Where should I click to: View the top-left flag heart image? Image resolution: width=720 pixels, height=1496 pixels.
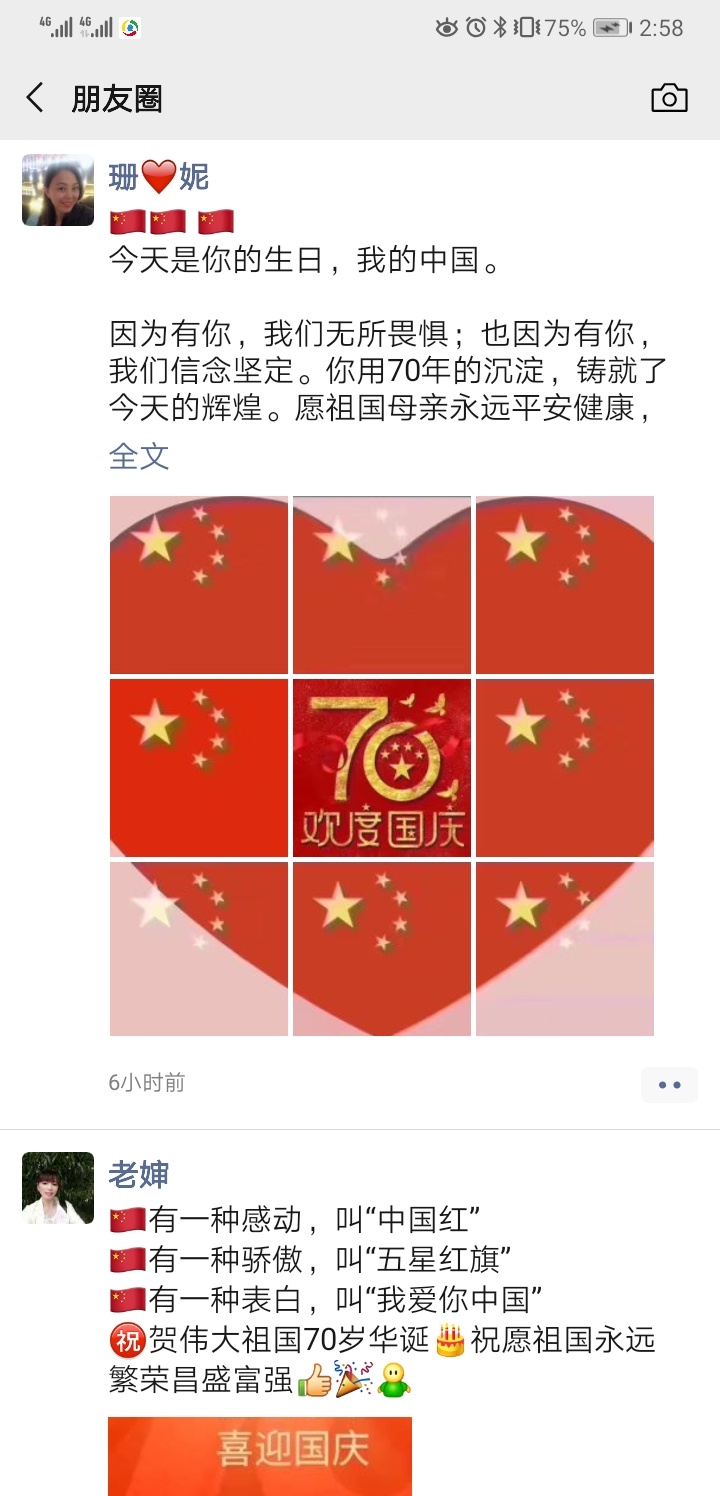(x=198, y=585)
